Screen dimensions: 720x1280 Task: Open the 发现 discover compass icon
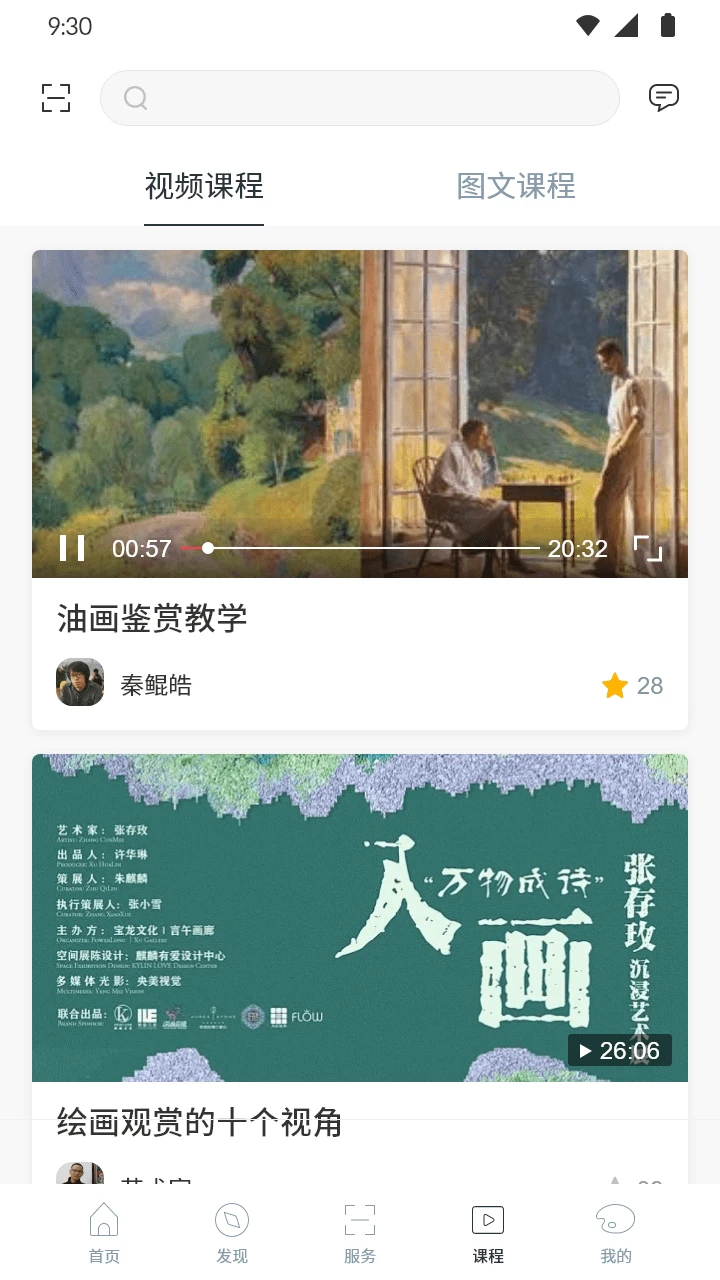(x=232, y=1229)
